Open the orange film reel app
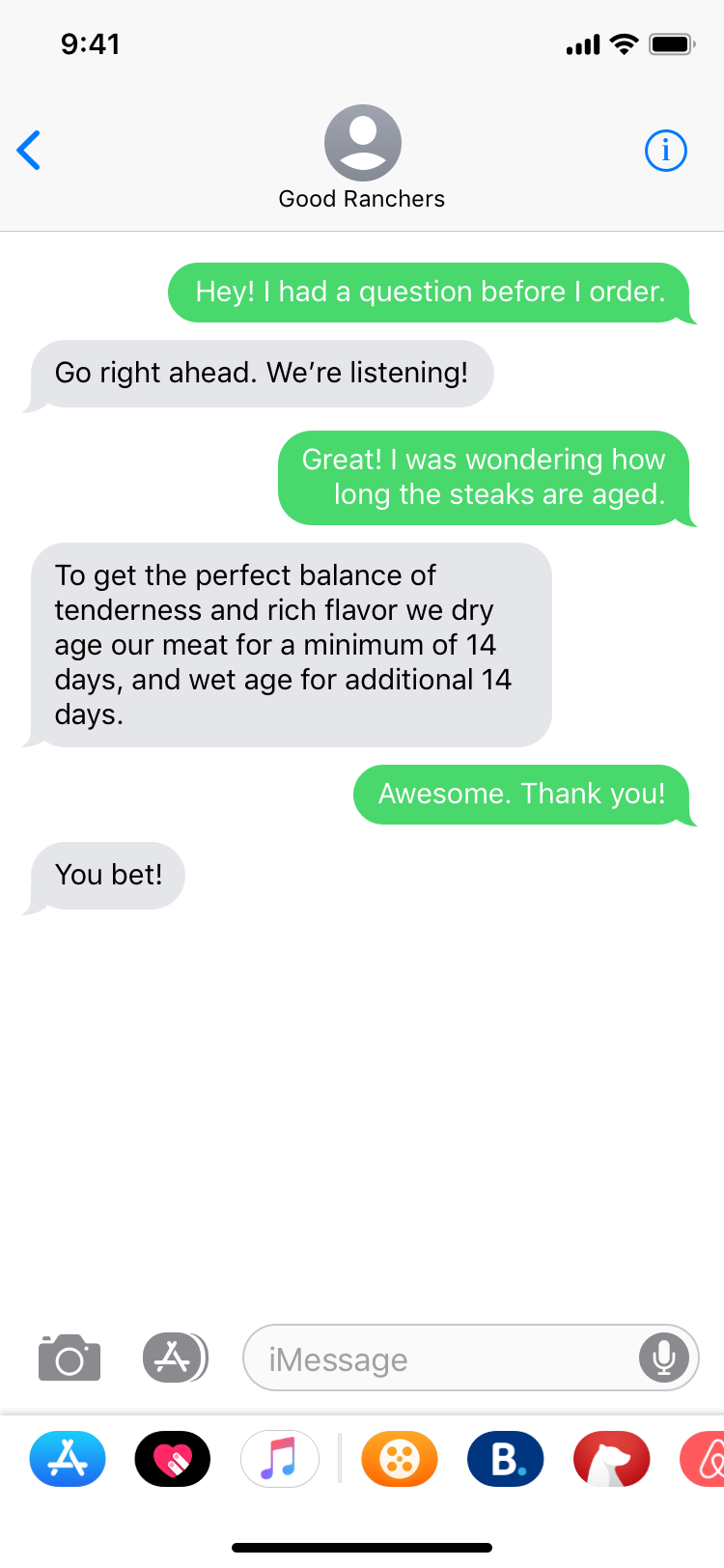This screenshot has width=724, height=1568. tap(400, 1459)
